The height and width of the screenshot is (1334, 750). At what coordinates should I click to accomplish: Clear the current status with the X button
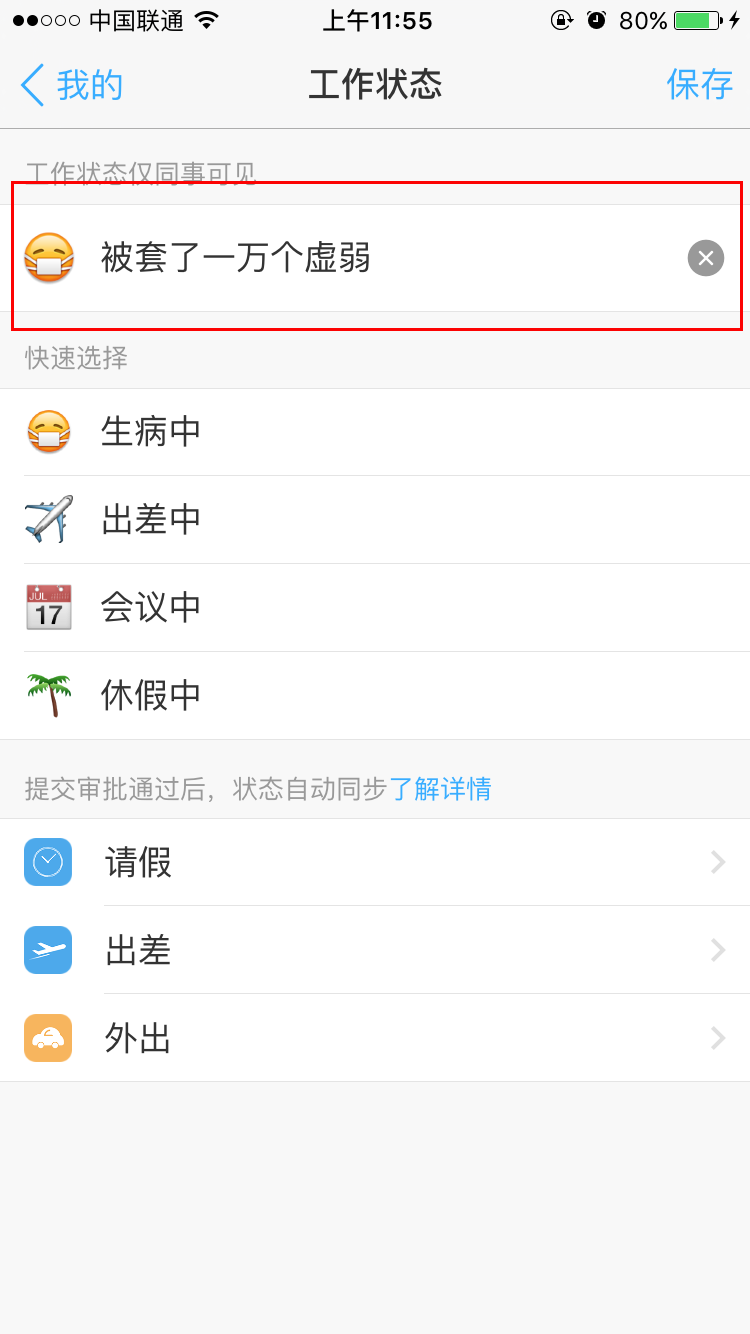705,258
